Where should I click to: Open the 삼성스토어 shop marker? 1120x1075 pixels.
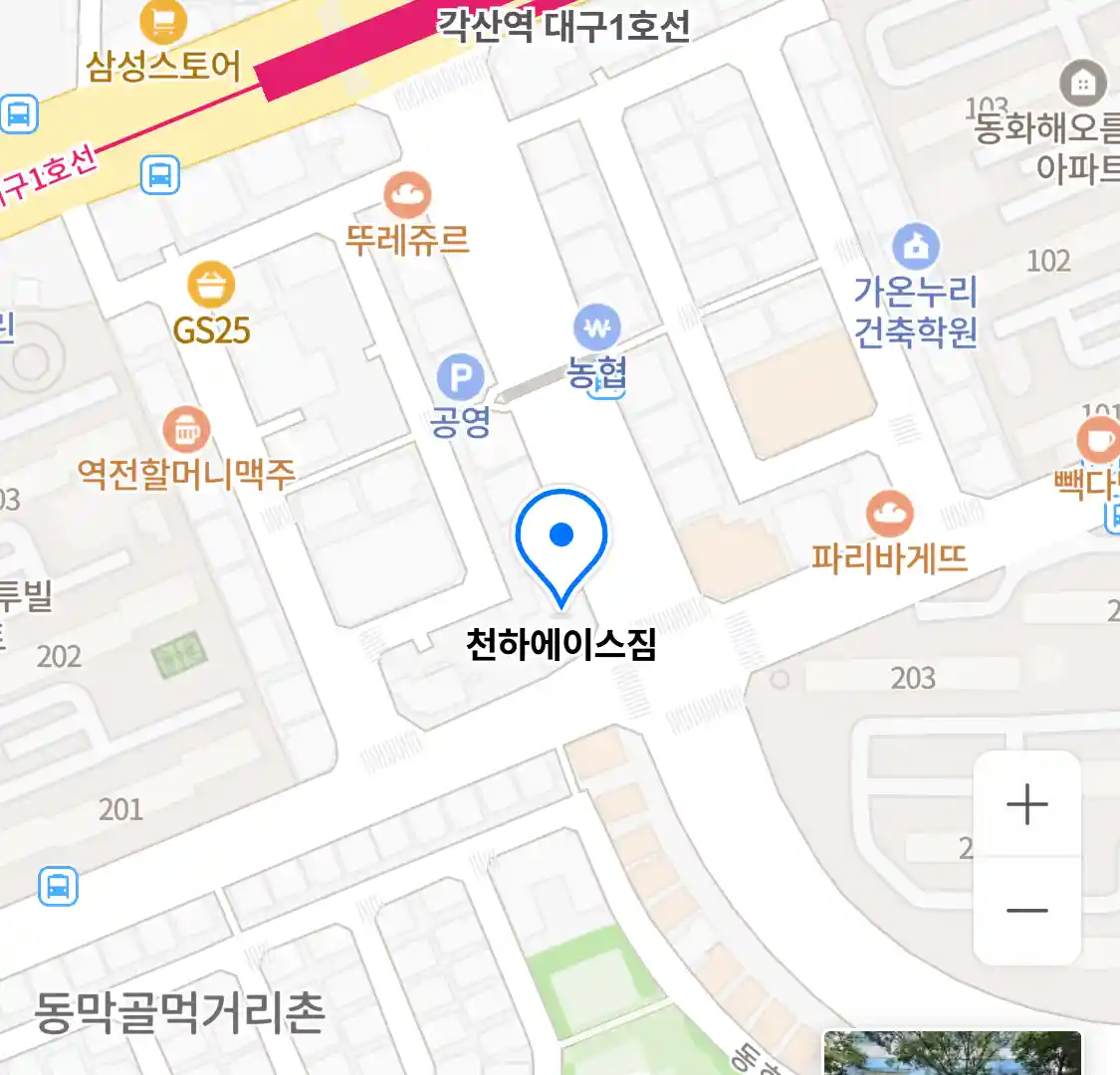pos(161,22)
